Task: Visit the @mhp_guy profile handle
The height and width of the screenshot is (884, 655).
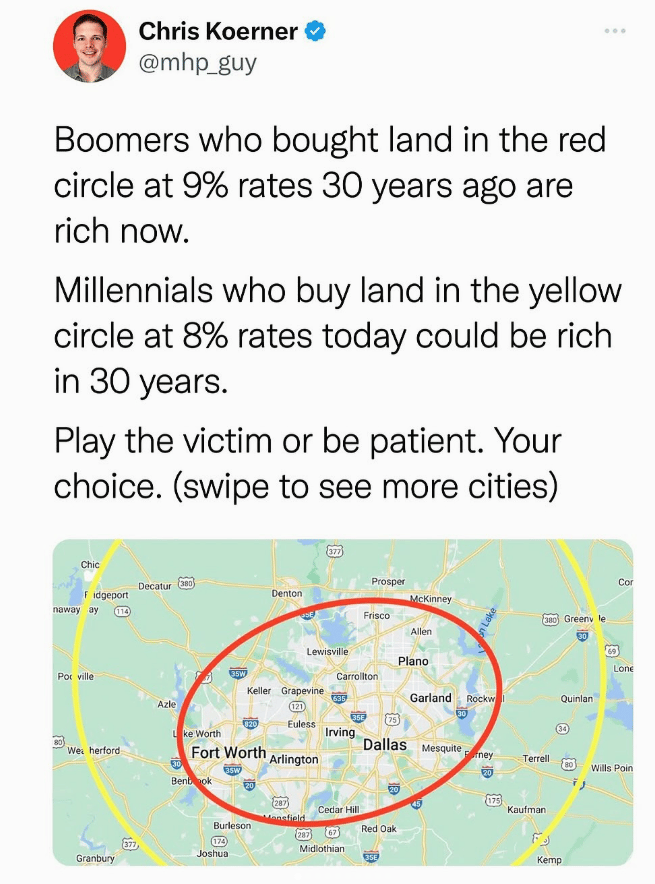Action: click(x=197, y=64)
